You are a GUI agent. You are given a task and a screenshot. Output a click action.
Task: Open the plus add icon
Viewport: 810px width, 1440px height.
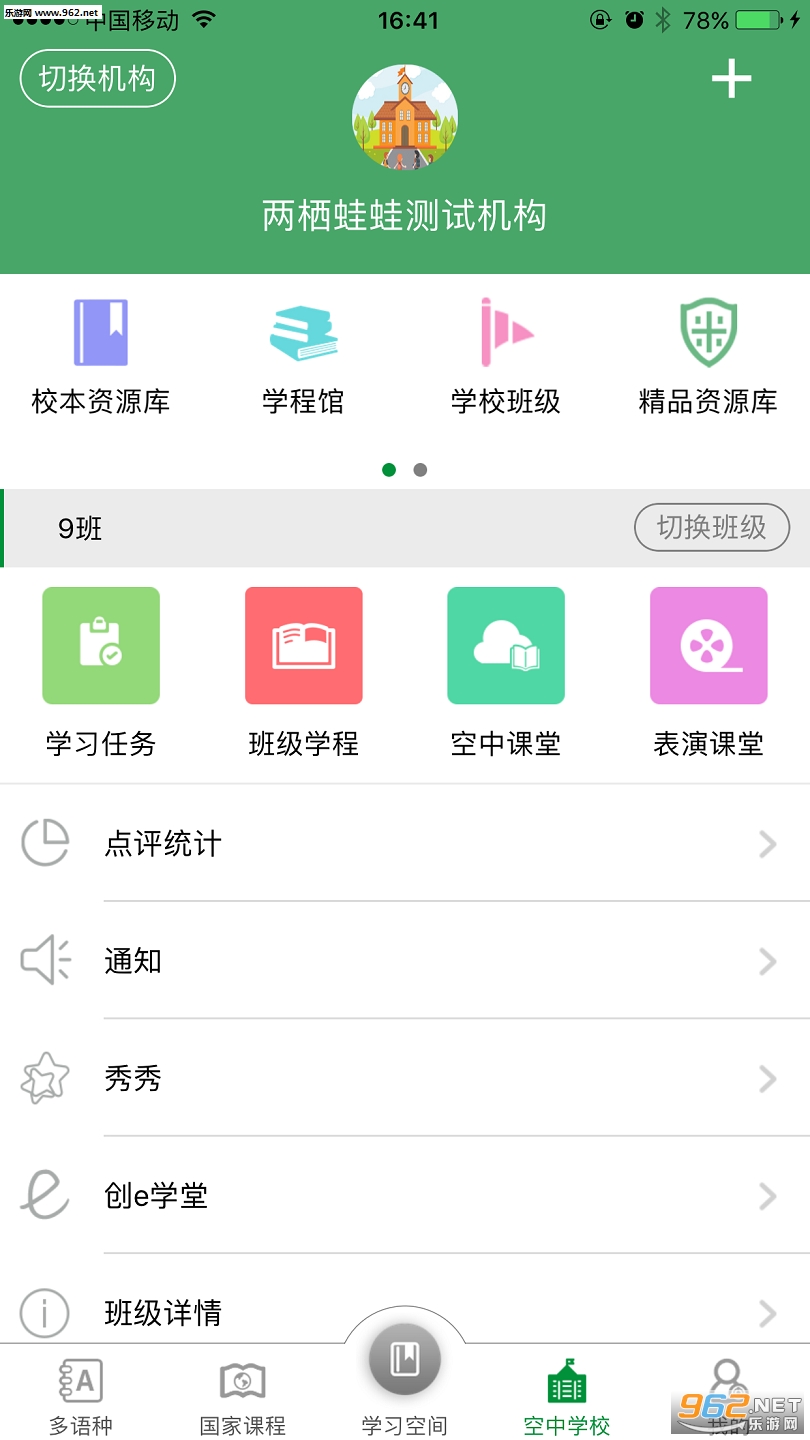(731, 79)
